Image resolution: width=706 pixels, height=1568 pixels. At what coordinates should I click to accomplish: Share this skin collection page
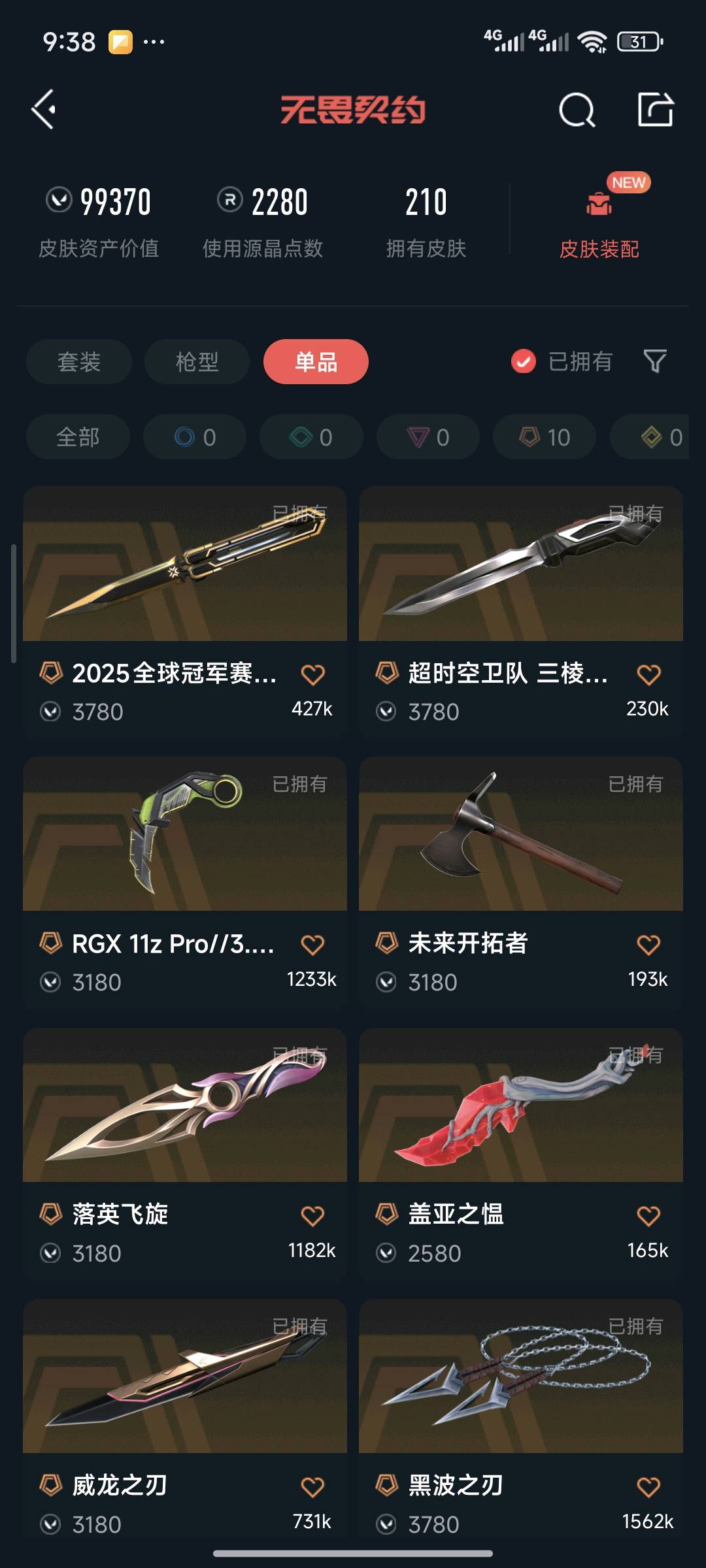(x=656, y=109)
